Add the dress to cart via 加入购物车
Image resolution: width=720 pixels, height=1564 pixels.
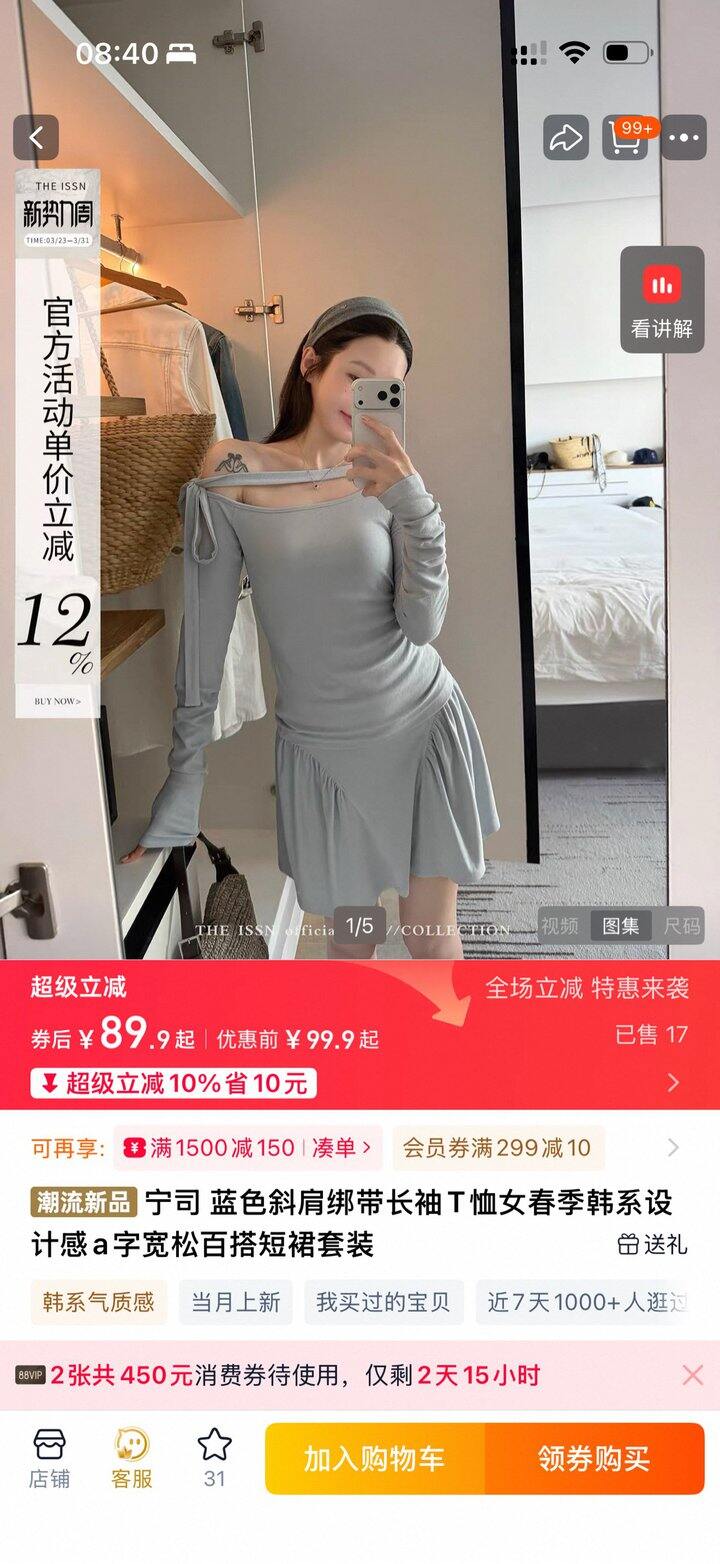(x=375, y=1459)
